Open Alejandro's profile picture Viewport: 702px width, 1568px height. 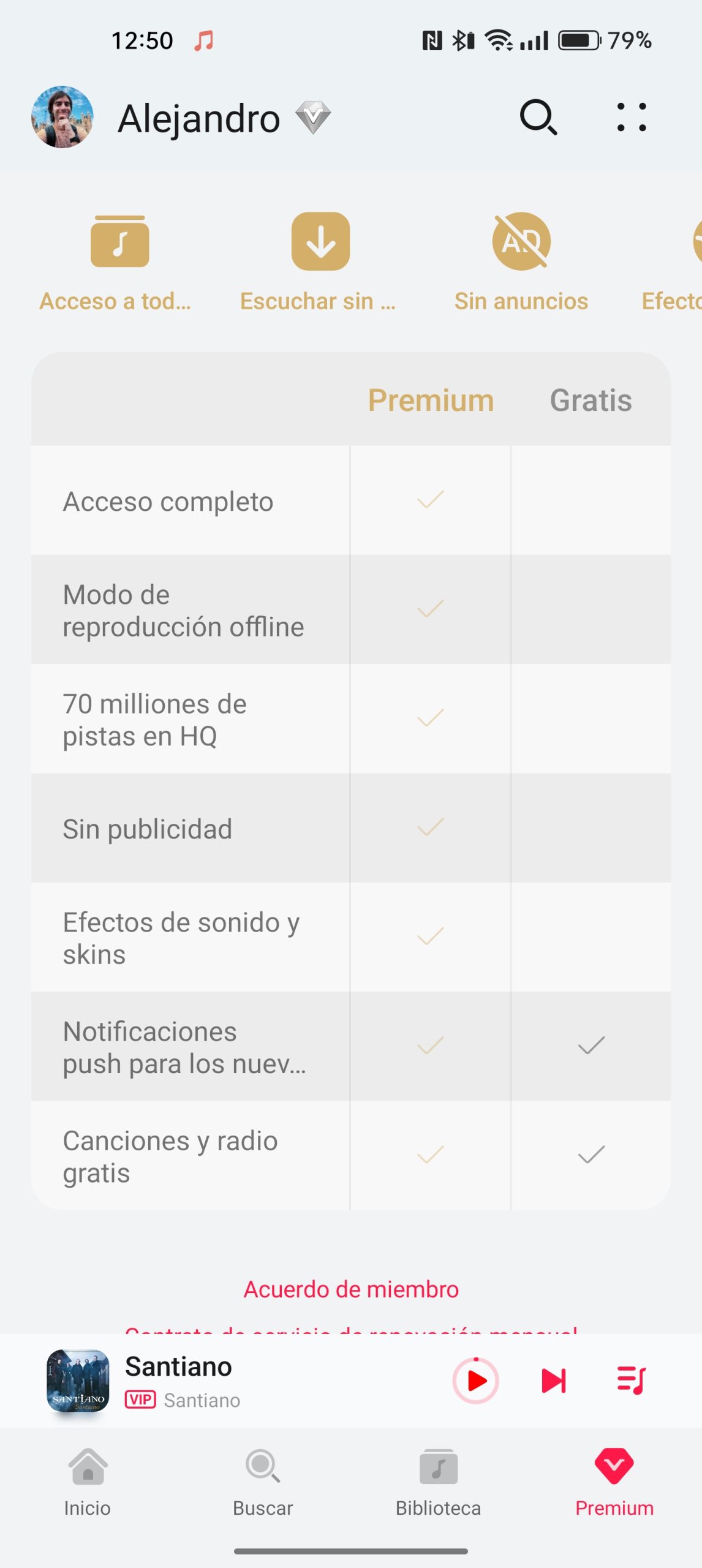(62, 117)
